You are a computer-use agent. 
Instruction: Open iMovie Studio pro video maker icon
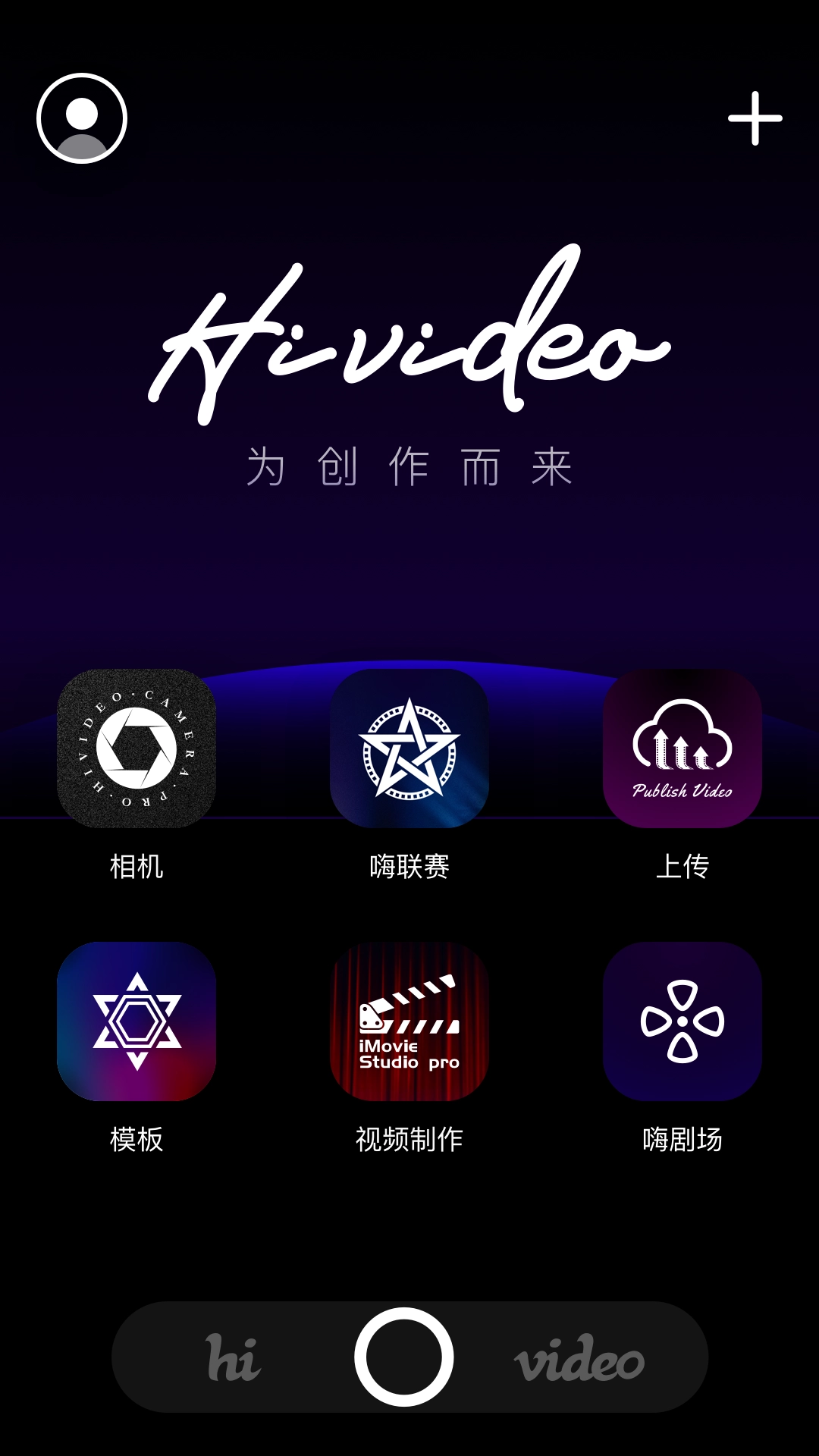(x=409, y=1020)
